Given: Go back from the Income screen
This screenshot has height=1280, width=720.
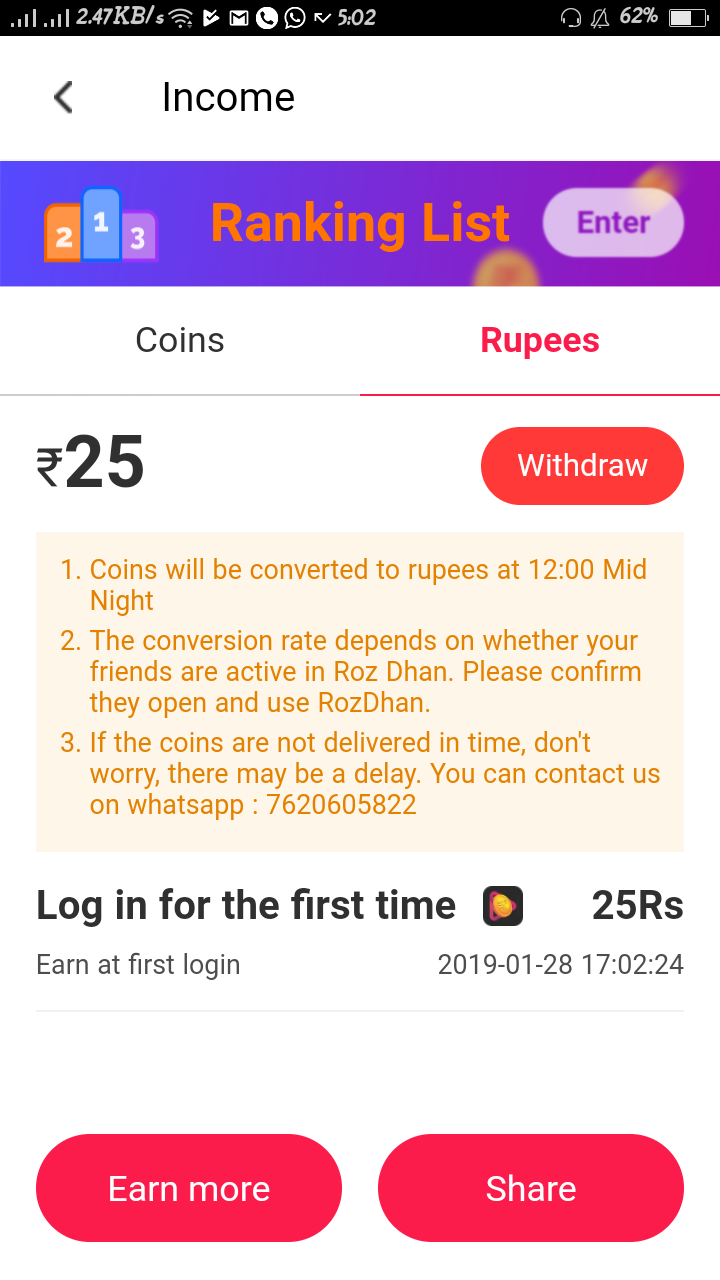Looking at the screenshot, I should click(x=63, y=98).
